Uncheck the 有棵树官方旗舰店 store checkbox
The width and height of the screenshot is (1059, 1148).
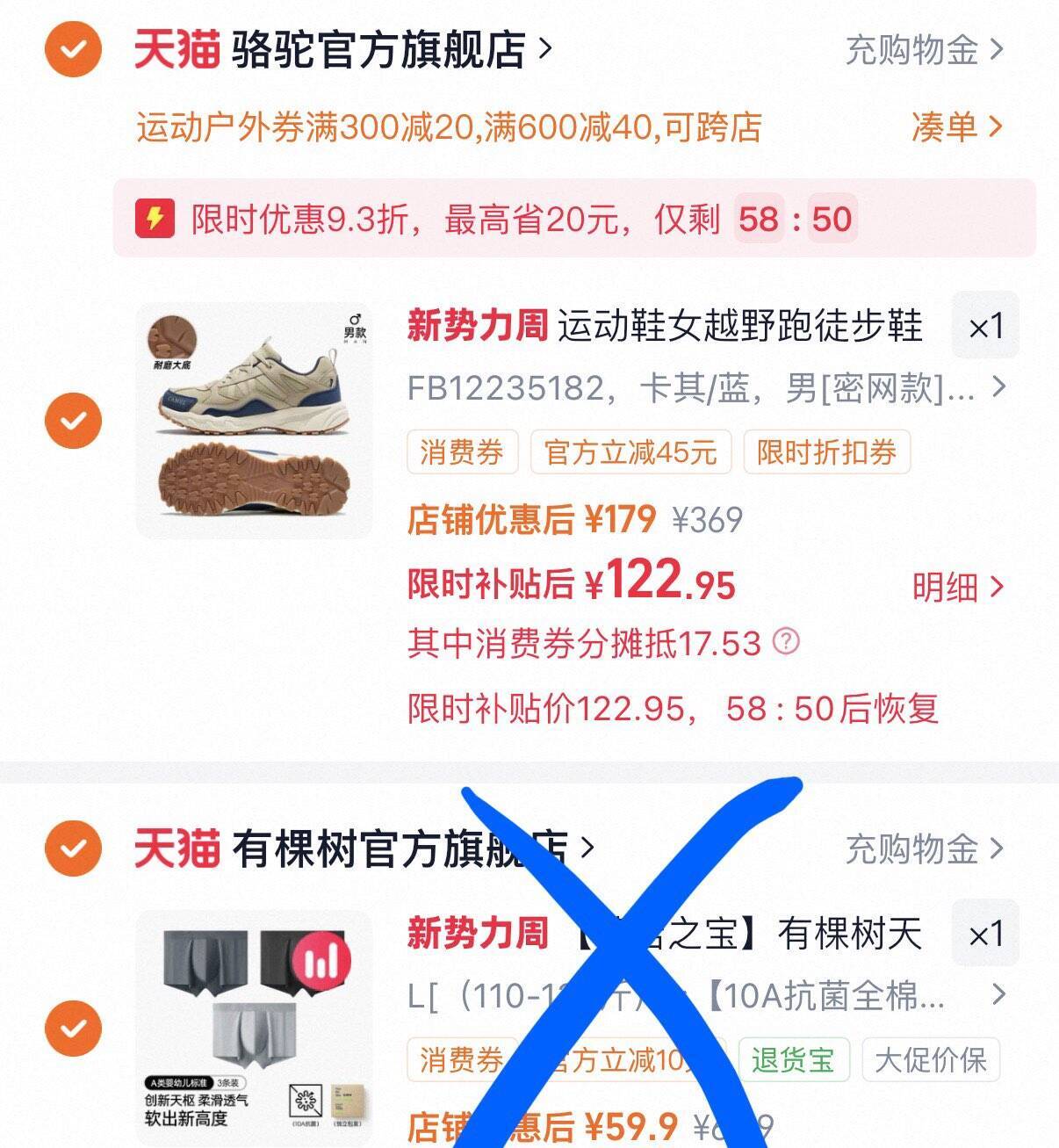[x=74, y=848]
